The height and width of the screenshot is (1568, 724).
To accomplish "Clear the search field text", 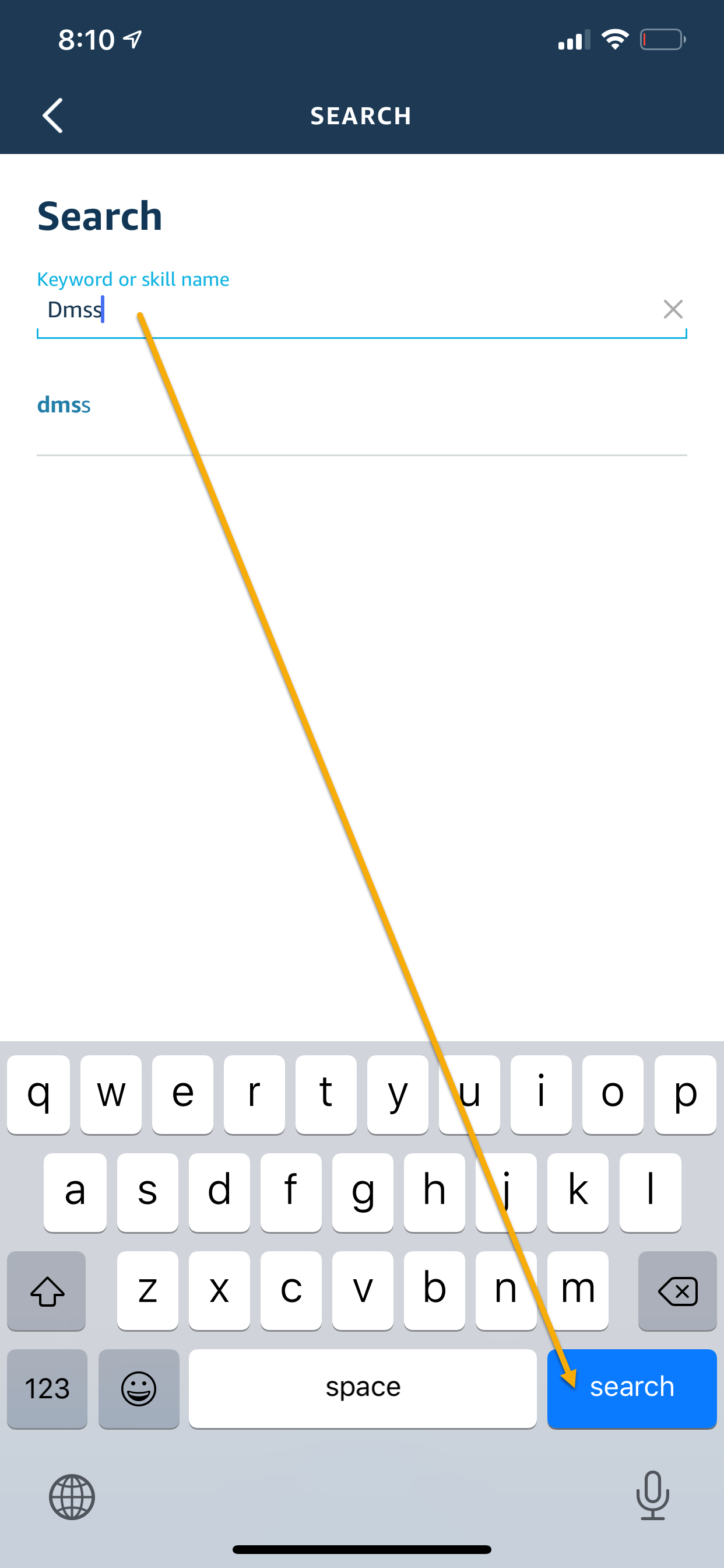I will [x=672, y=309].
